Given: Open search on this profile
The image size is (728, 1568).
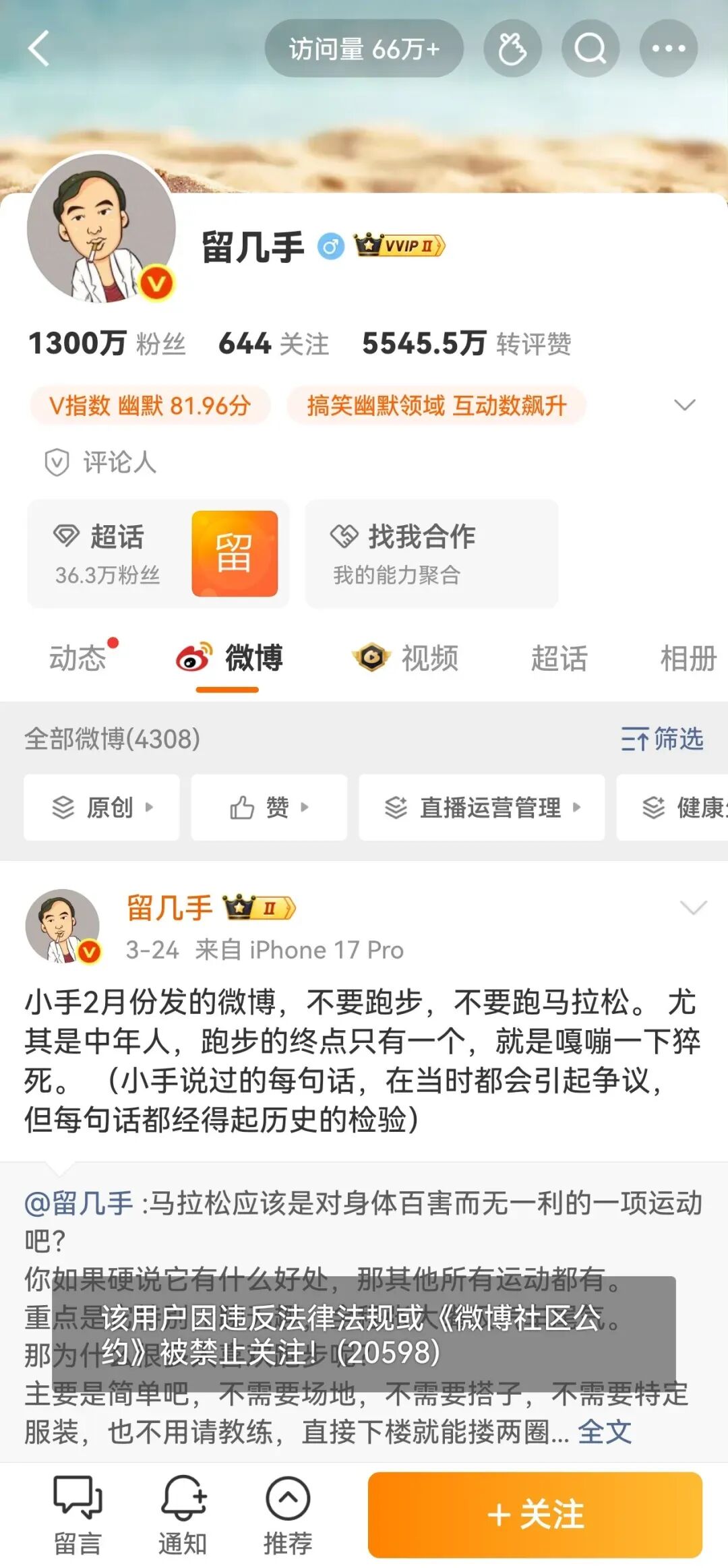Looking at the screenshot, I should (x=590, y=49).
